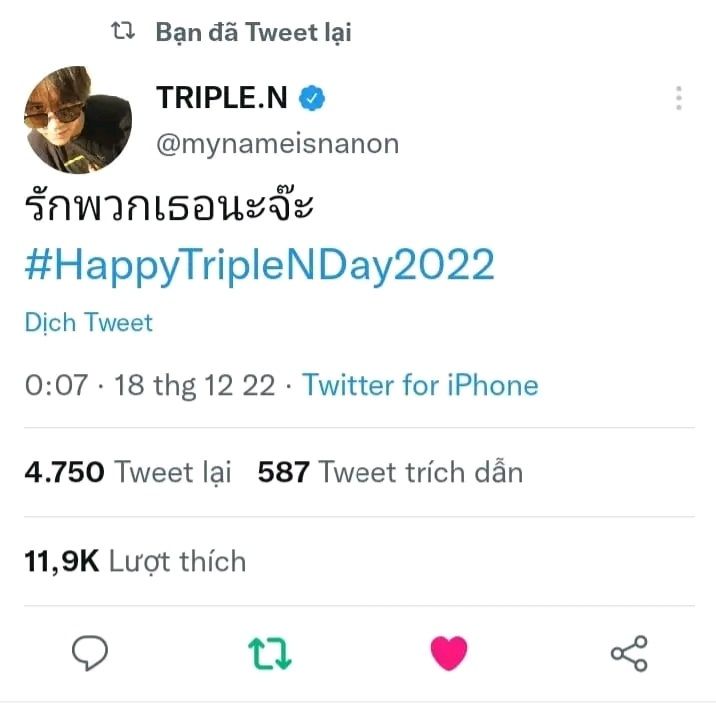View the 11,9K Lượt thích list

click(x=134, y=561)
